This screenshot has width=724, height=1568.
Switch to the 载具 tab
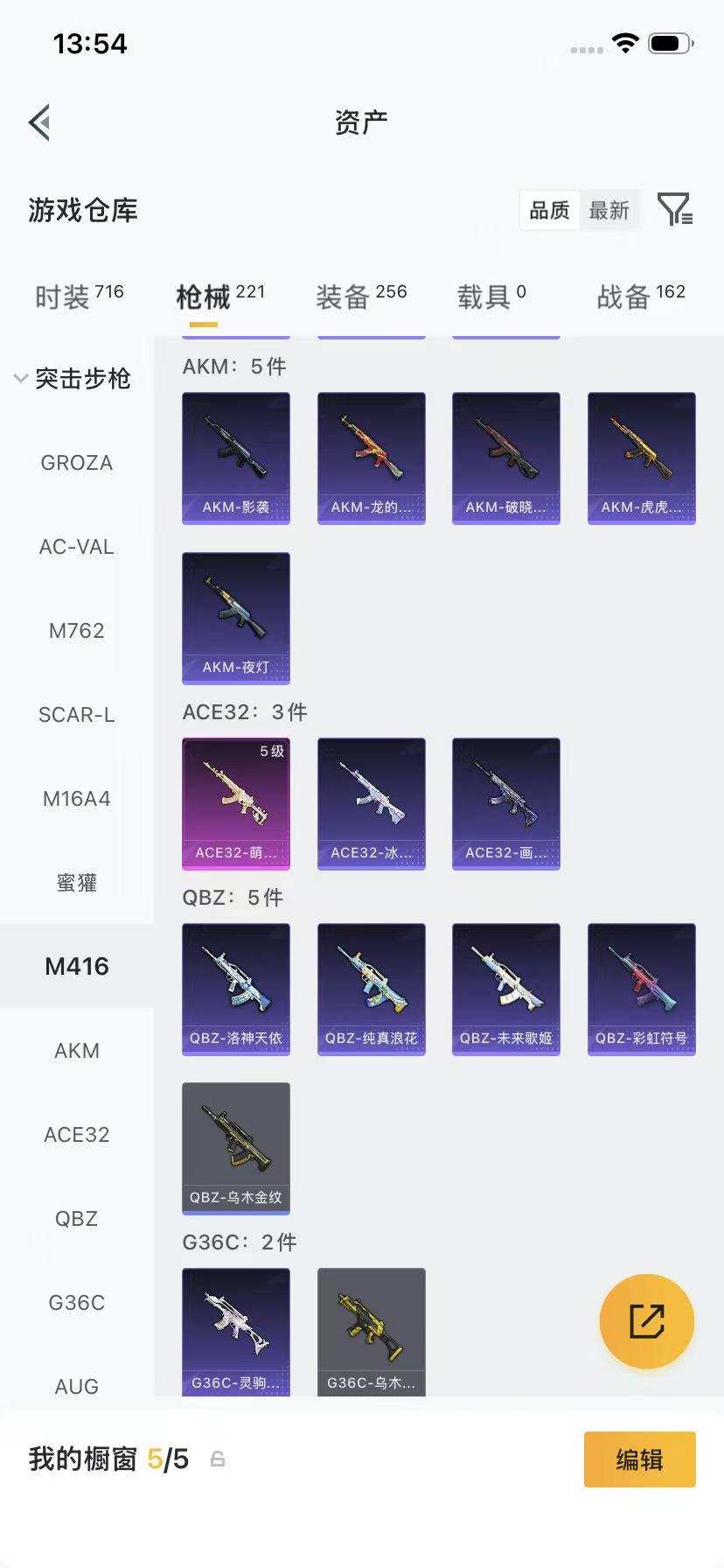click(491, 297)
